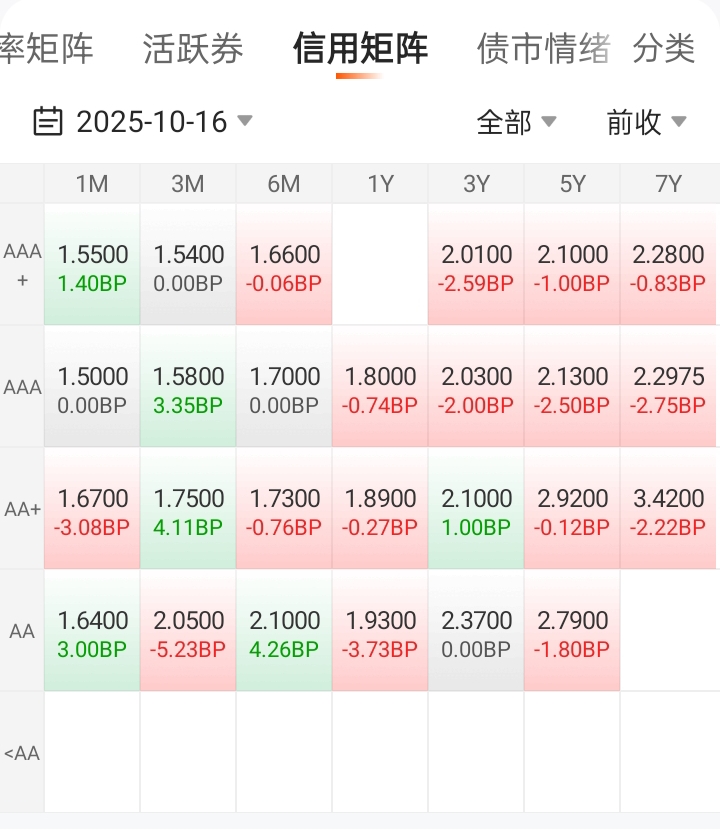Open the 分类 tab
The height and width of the screenshot is (833, 720).
tap(663, 48)
